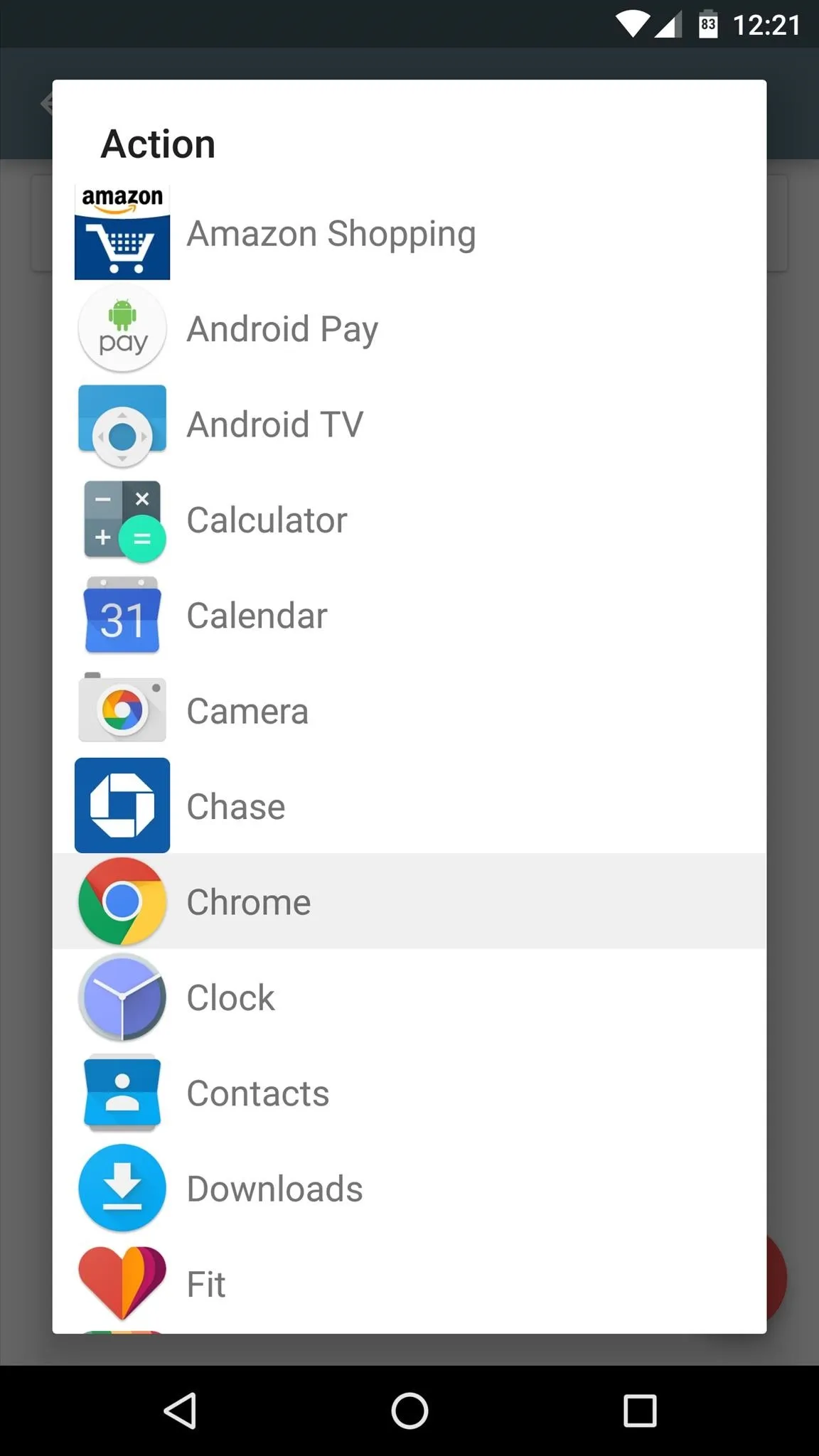Pick the Chase app

(409, 806)
